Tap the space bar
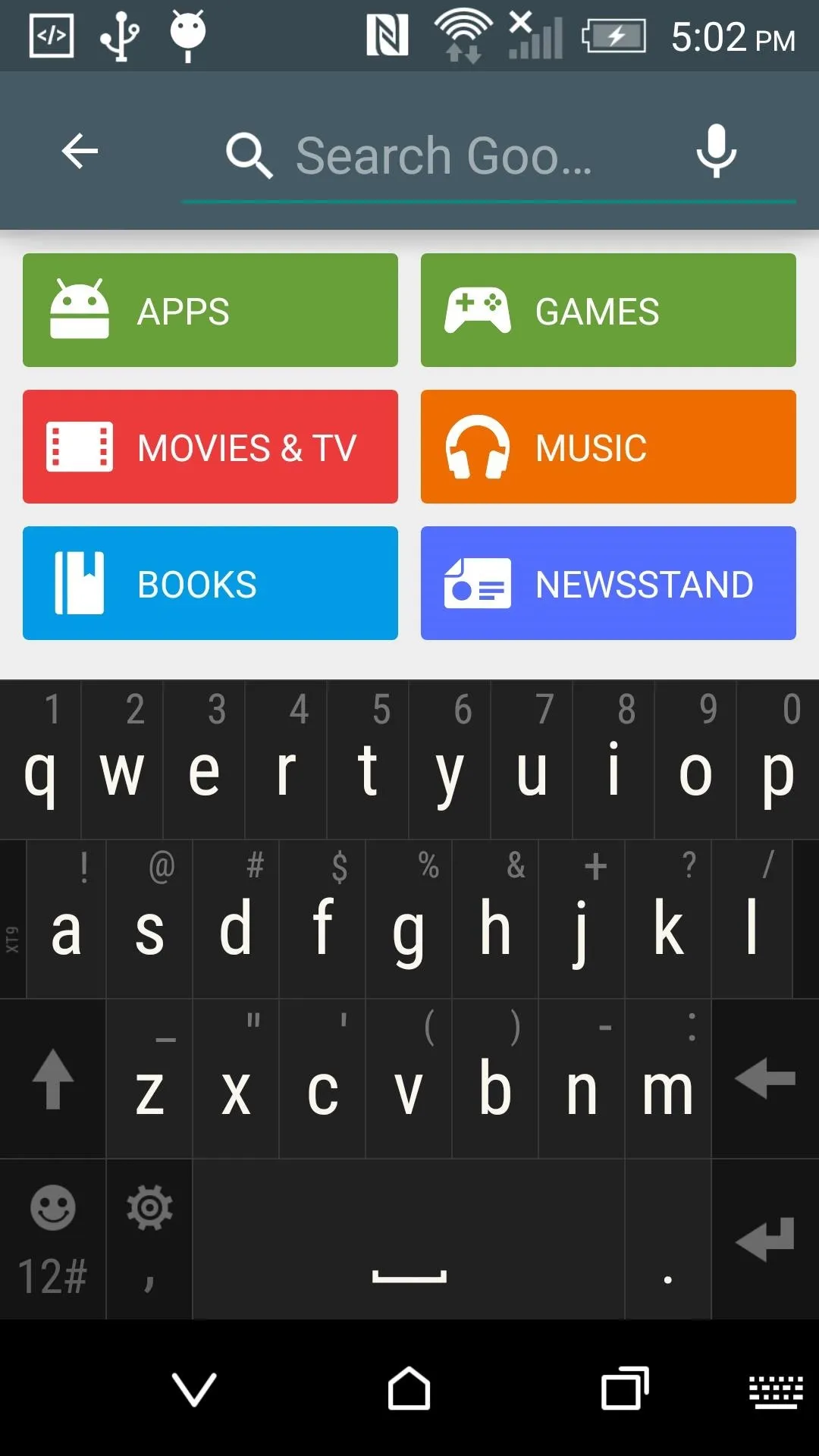The image size is (819, 1456). click(x=409, y=1239)
